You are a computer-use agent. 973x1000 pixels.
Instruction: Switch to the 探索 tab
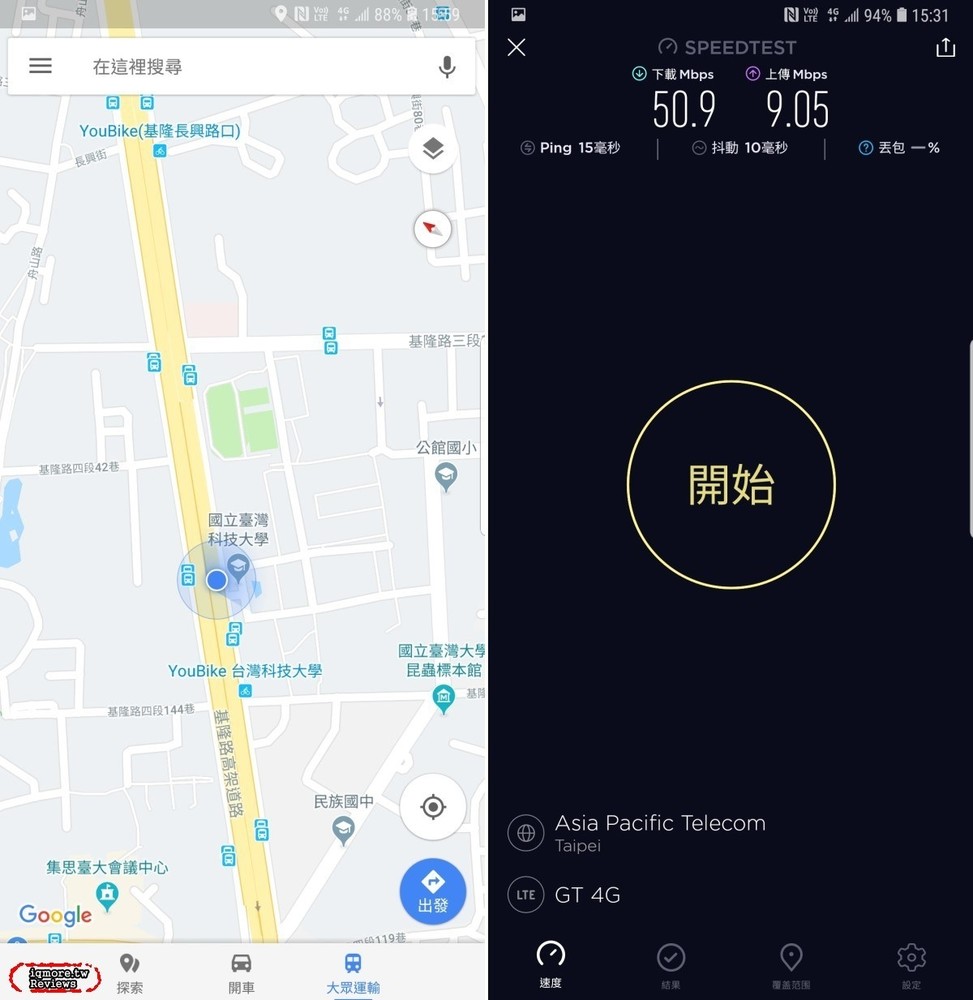(130, 973)
